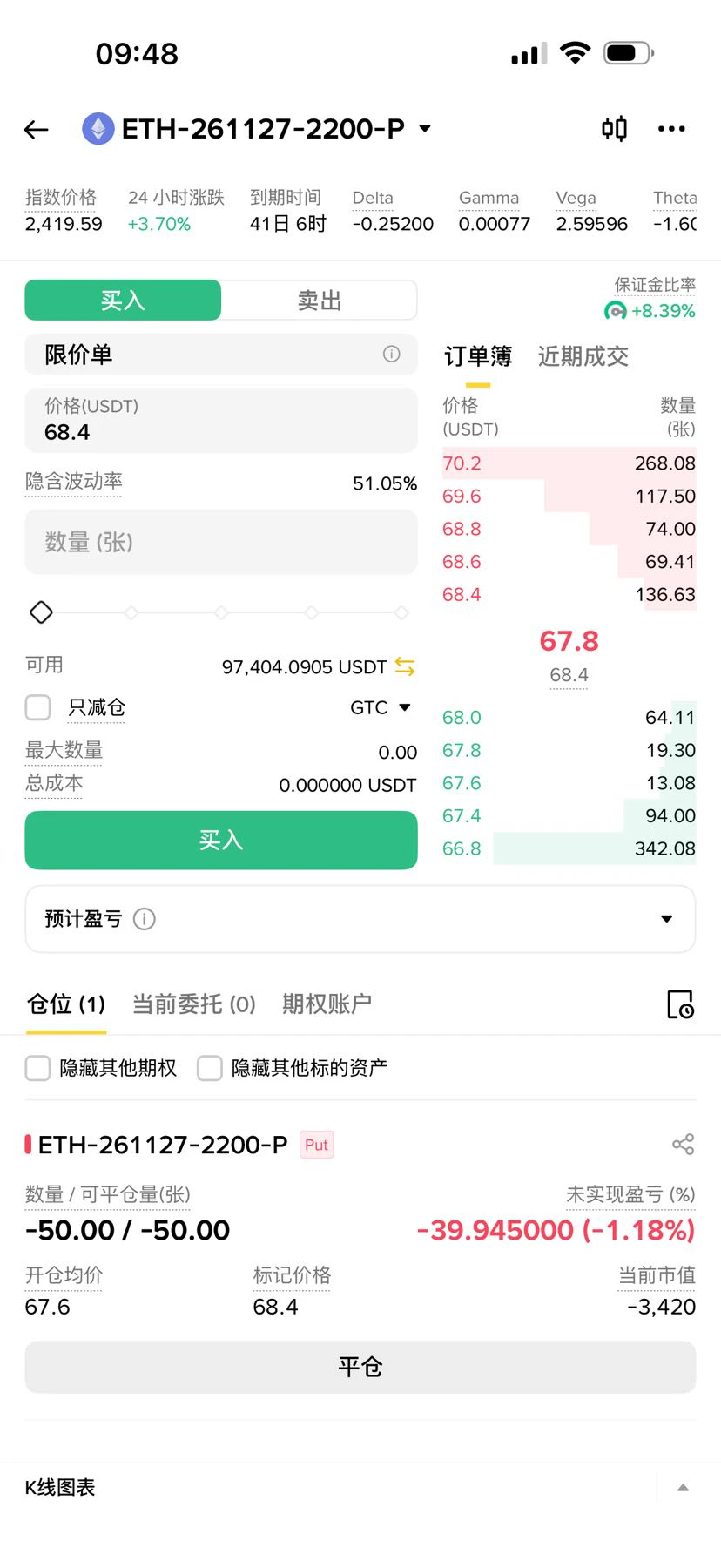Submit order with the green 买入 button

(221, 840)
